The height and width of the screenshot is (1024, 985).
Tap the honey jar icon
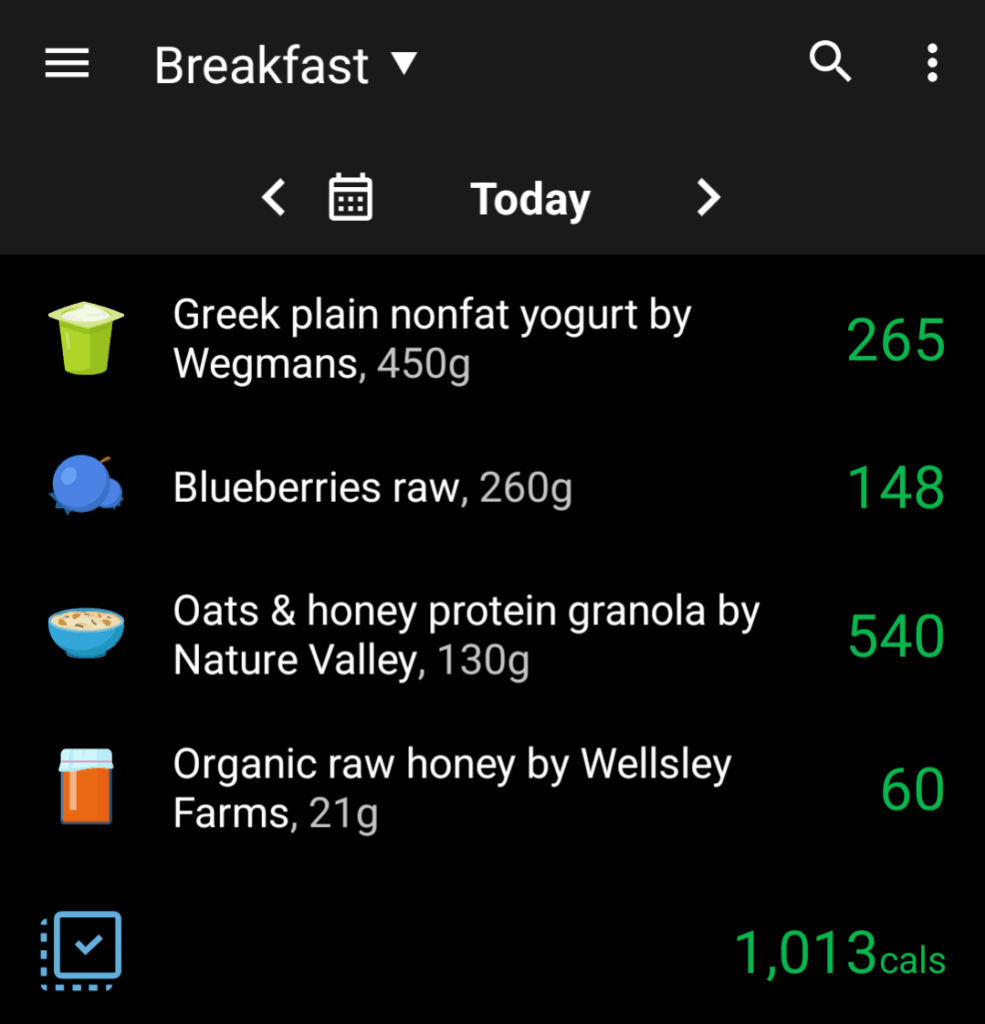click(x=87, y=787)
